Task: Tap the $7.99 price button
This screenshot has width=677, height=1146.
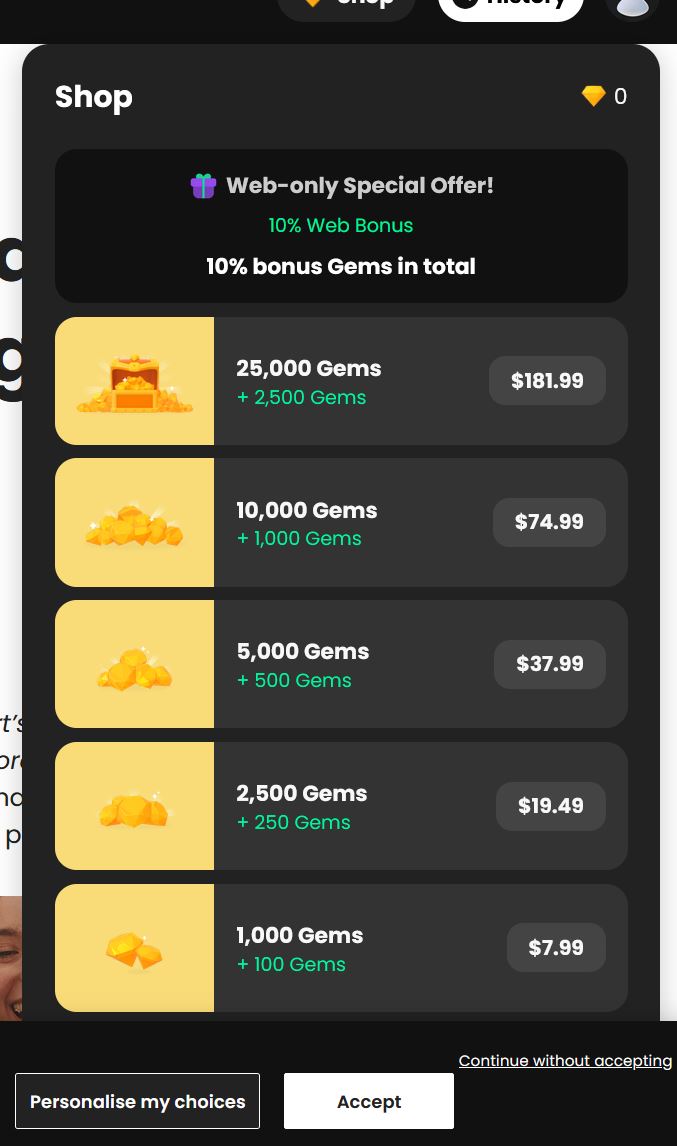Action: tap(556, 948)
